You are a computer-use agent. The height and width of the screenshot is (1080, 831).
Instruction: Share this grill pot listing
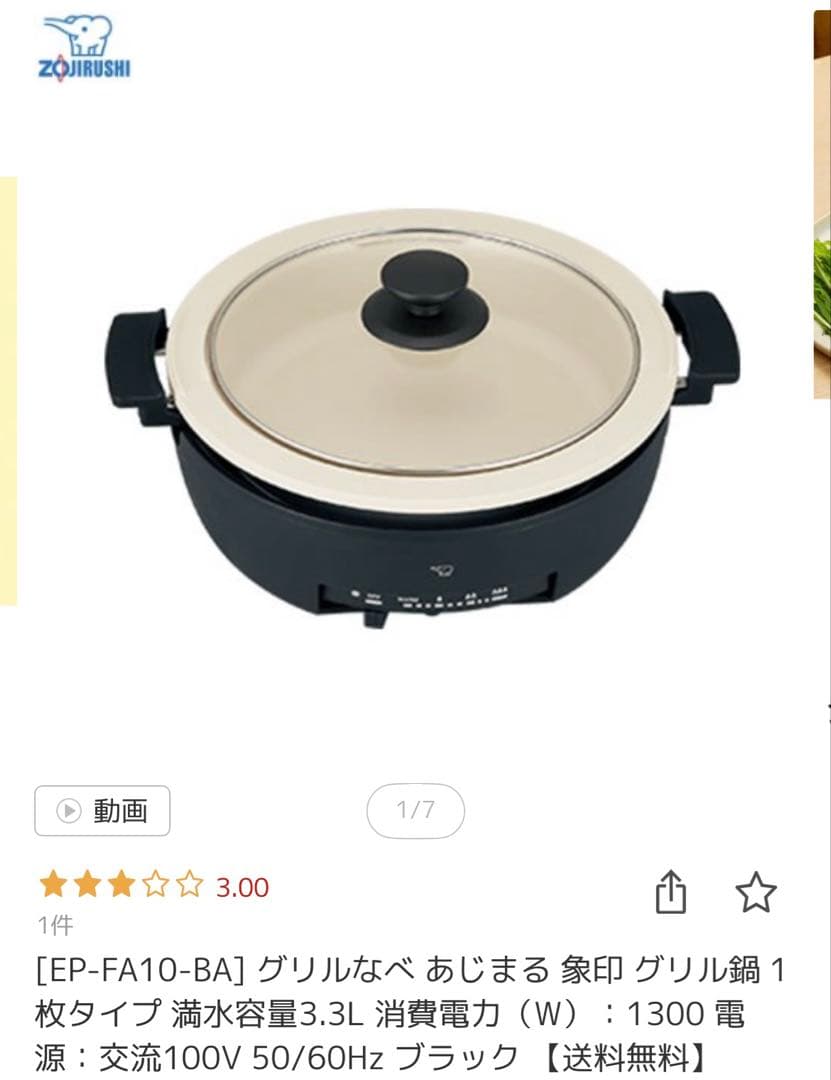pyautogui.click(x=671, y=891)
